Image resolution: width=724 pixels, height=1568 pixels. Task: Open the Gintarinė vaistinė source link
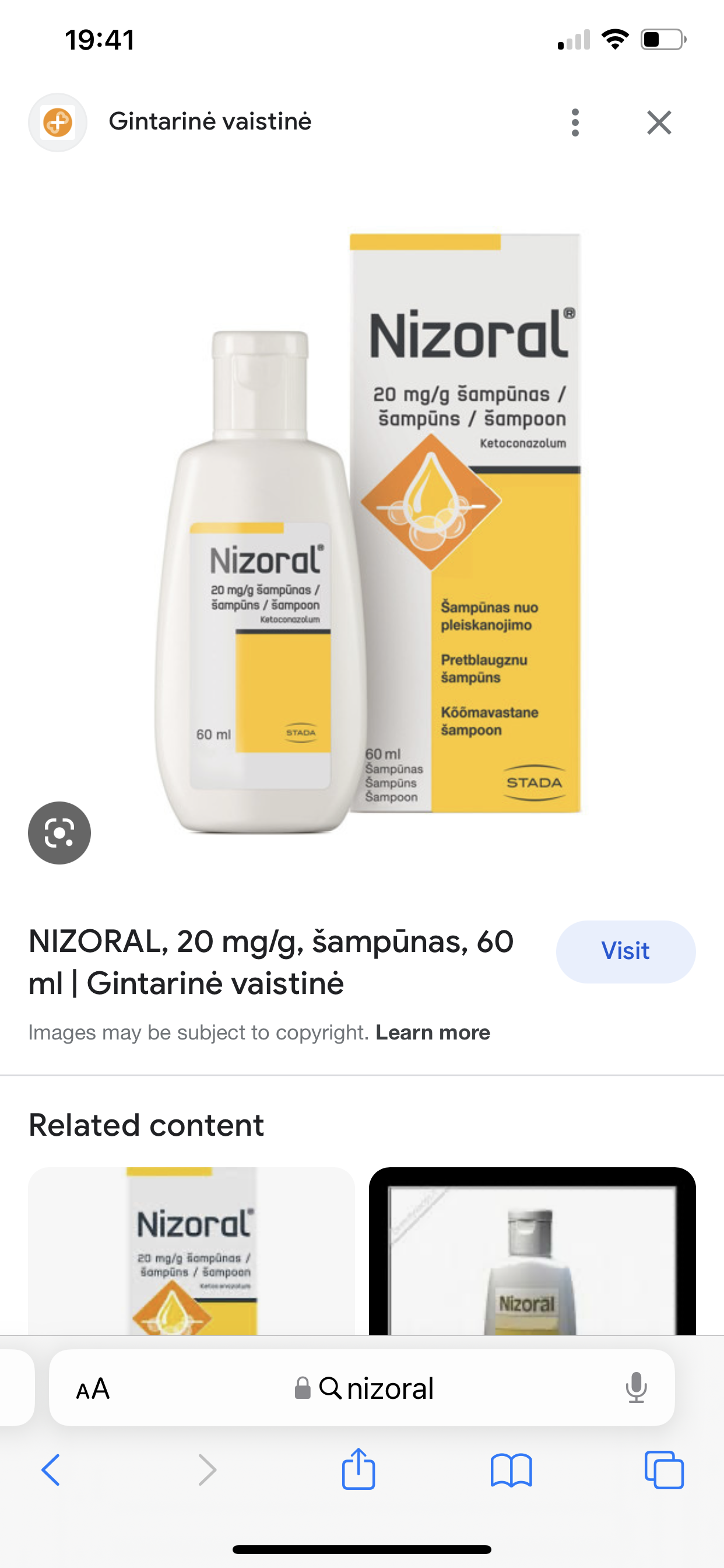coord(210,122)
